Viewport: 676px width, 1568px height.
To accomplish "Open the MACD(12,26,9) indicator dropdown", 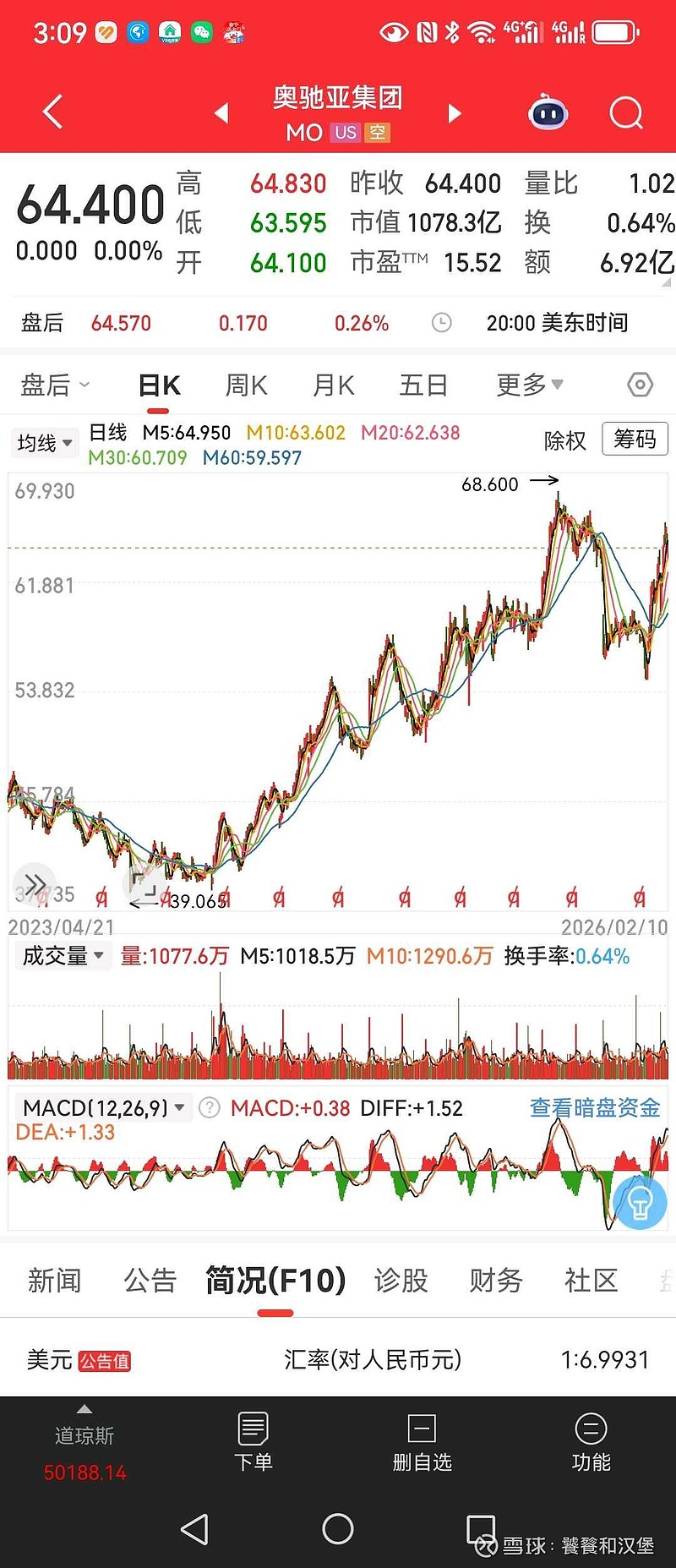I will click(101, 1107).
